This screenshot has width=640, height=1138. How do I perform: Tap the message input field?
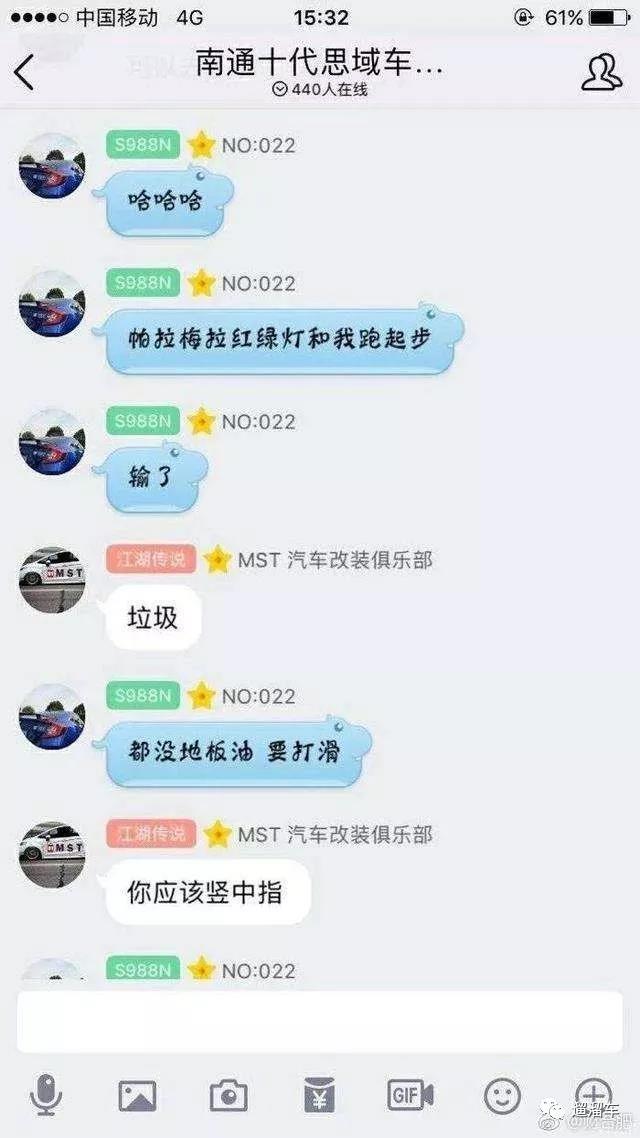click(x=320, y=1022)
